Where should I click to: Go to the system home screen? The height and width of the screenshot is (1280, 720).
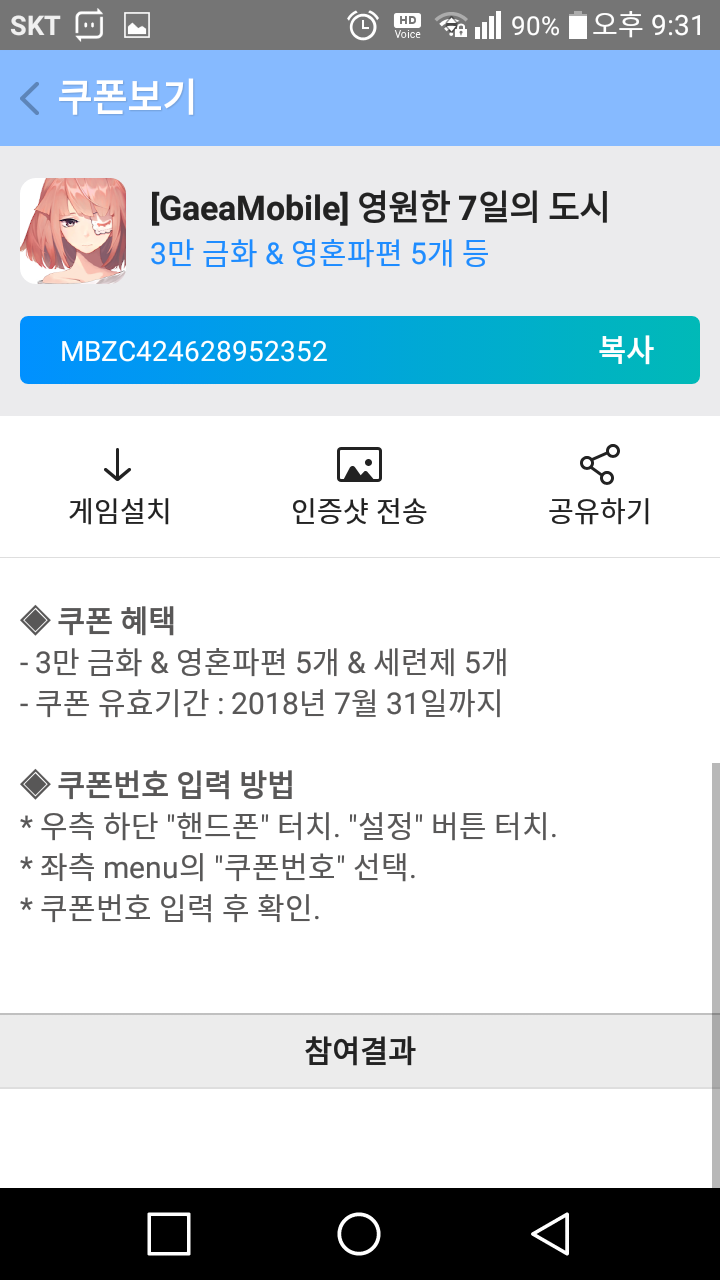(x=359, y=1233)
